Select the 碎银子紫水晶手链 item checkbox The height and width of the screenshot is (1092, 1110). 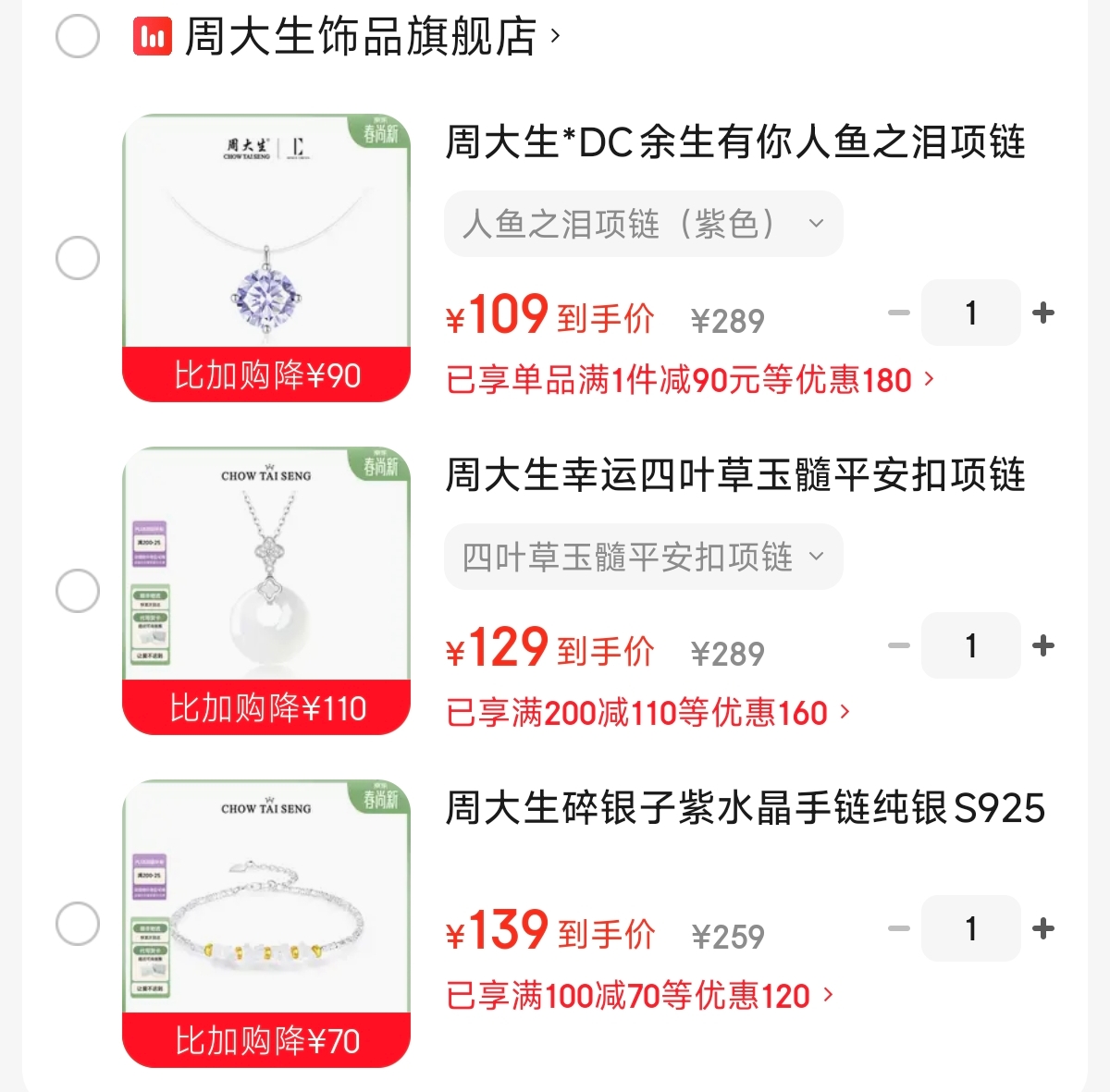[x=78, y=924]
